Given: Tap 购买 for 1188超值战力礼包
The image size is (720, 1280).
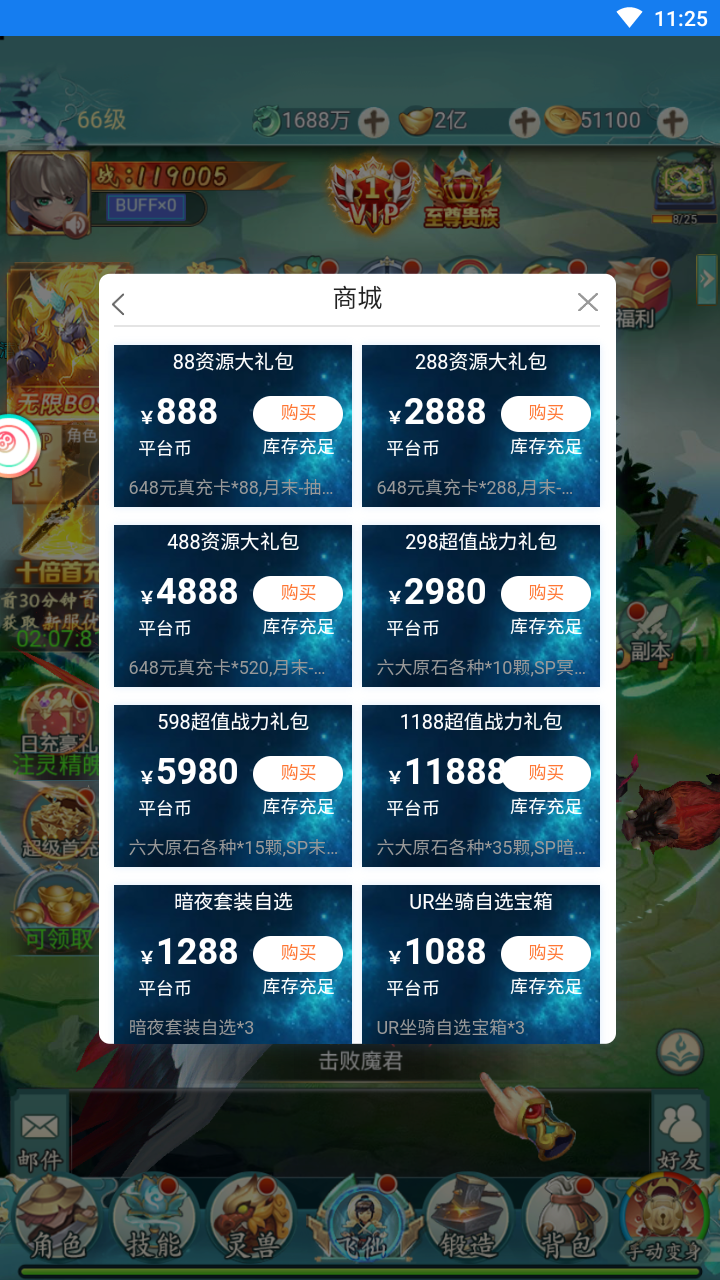Looking at the screenshot, I should (546, 773).
